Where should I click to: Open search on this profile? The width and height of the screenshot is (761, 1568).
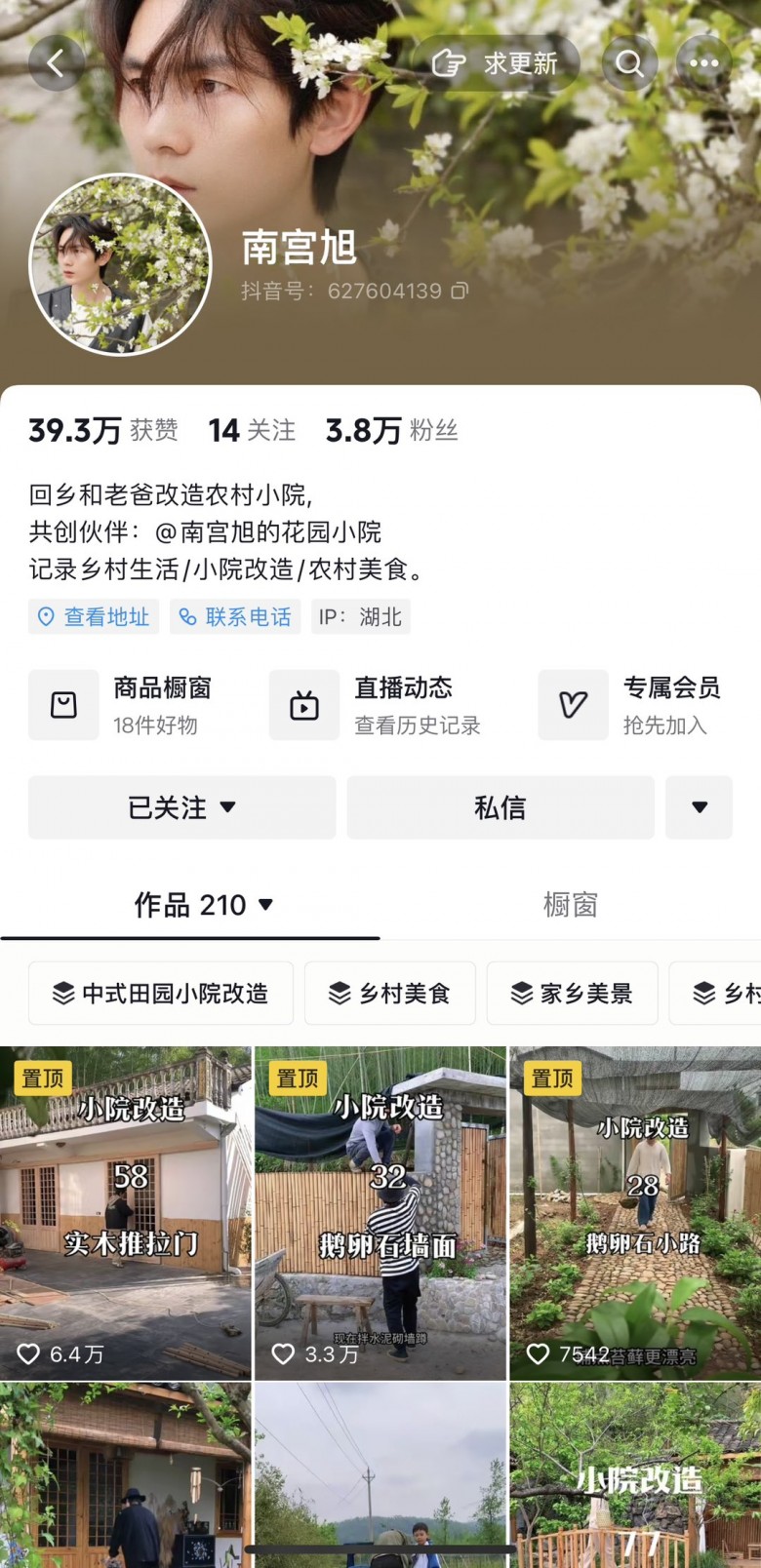pos(629,64)
